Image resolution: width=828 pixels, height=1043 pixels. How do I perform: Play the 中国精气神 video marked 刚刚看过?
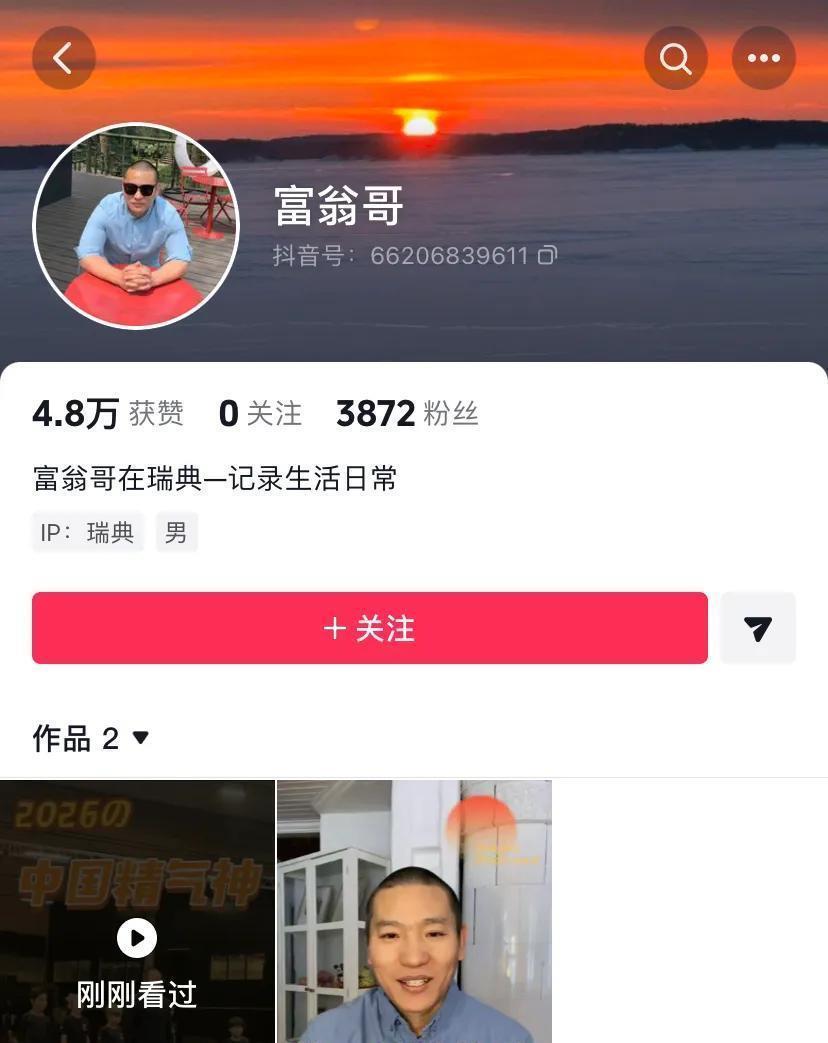tap(137, 911)
